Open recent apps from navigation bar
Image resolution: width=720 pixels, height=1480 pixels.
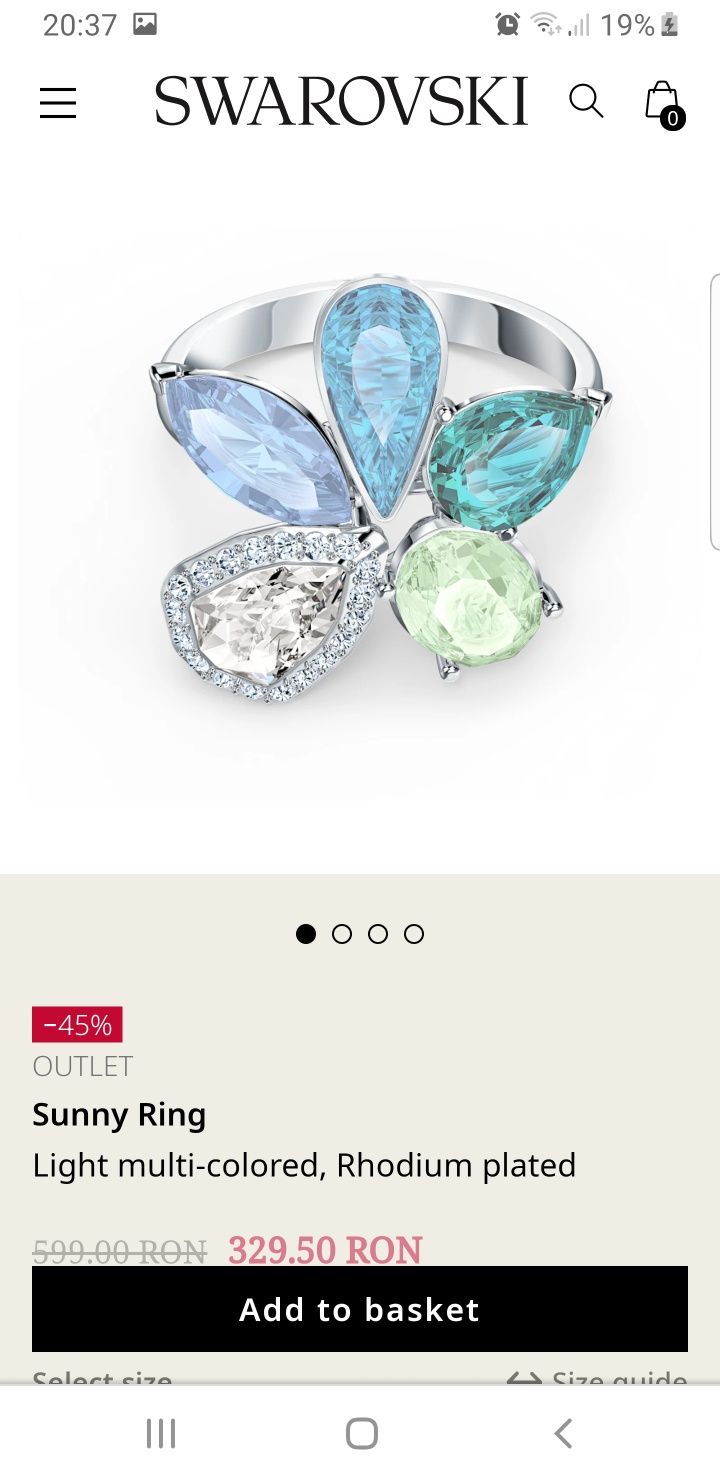click(161, 1433)
